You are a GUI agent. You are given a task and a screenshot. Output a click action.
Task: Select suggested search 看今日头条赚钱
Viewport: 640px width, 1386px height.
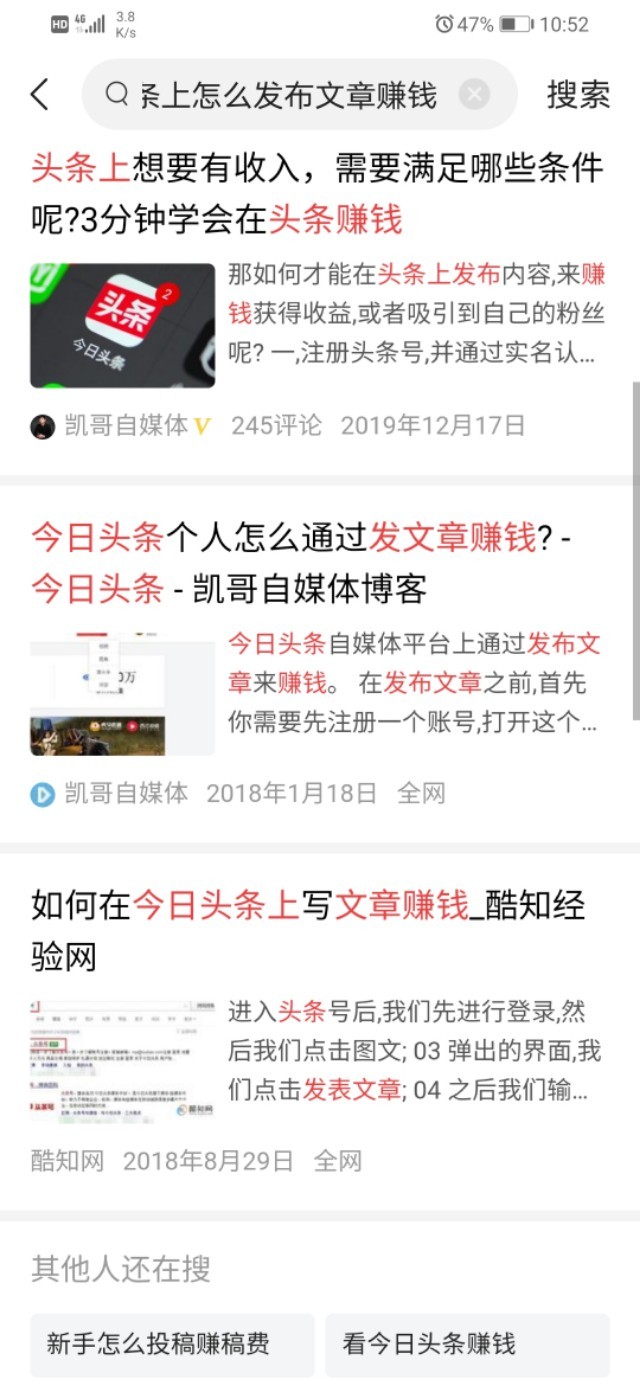click(x=466, y=1344)
